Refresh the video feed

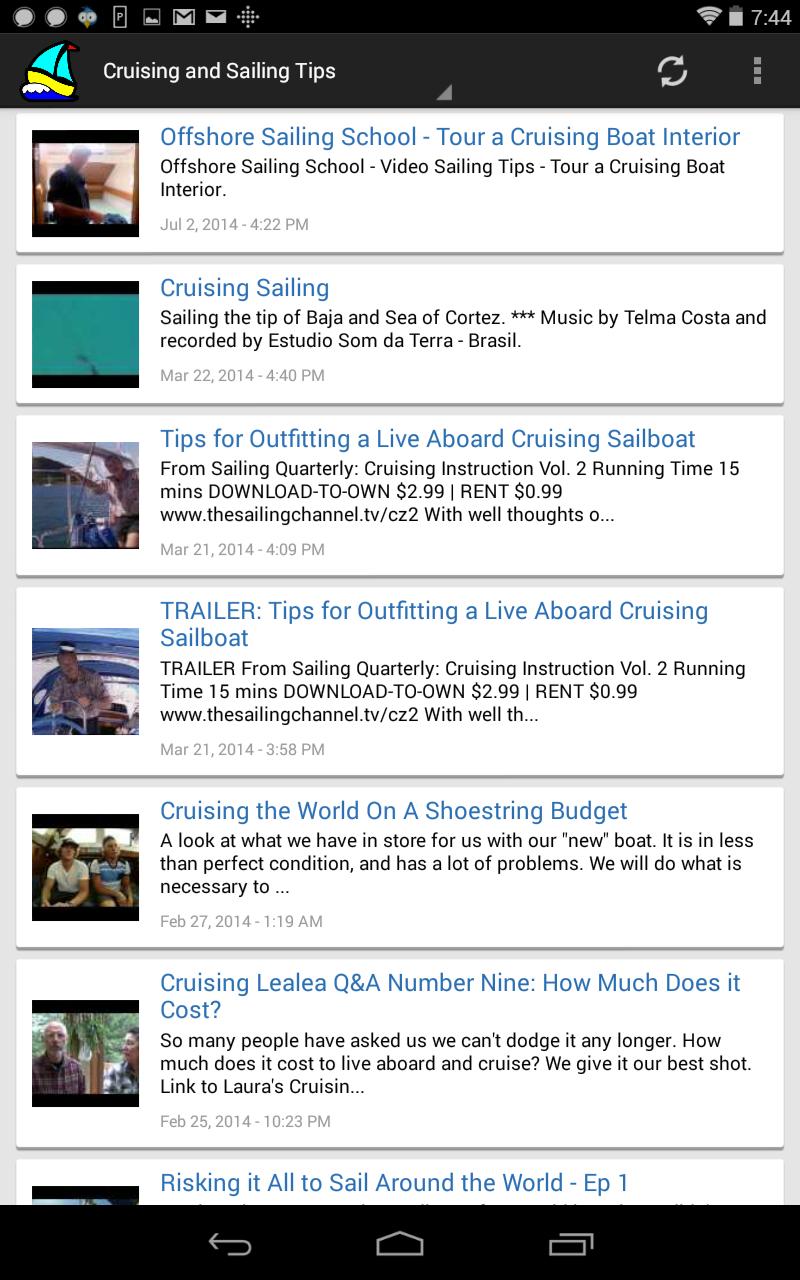[670, 70]
